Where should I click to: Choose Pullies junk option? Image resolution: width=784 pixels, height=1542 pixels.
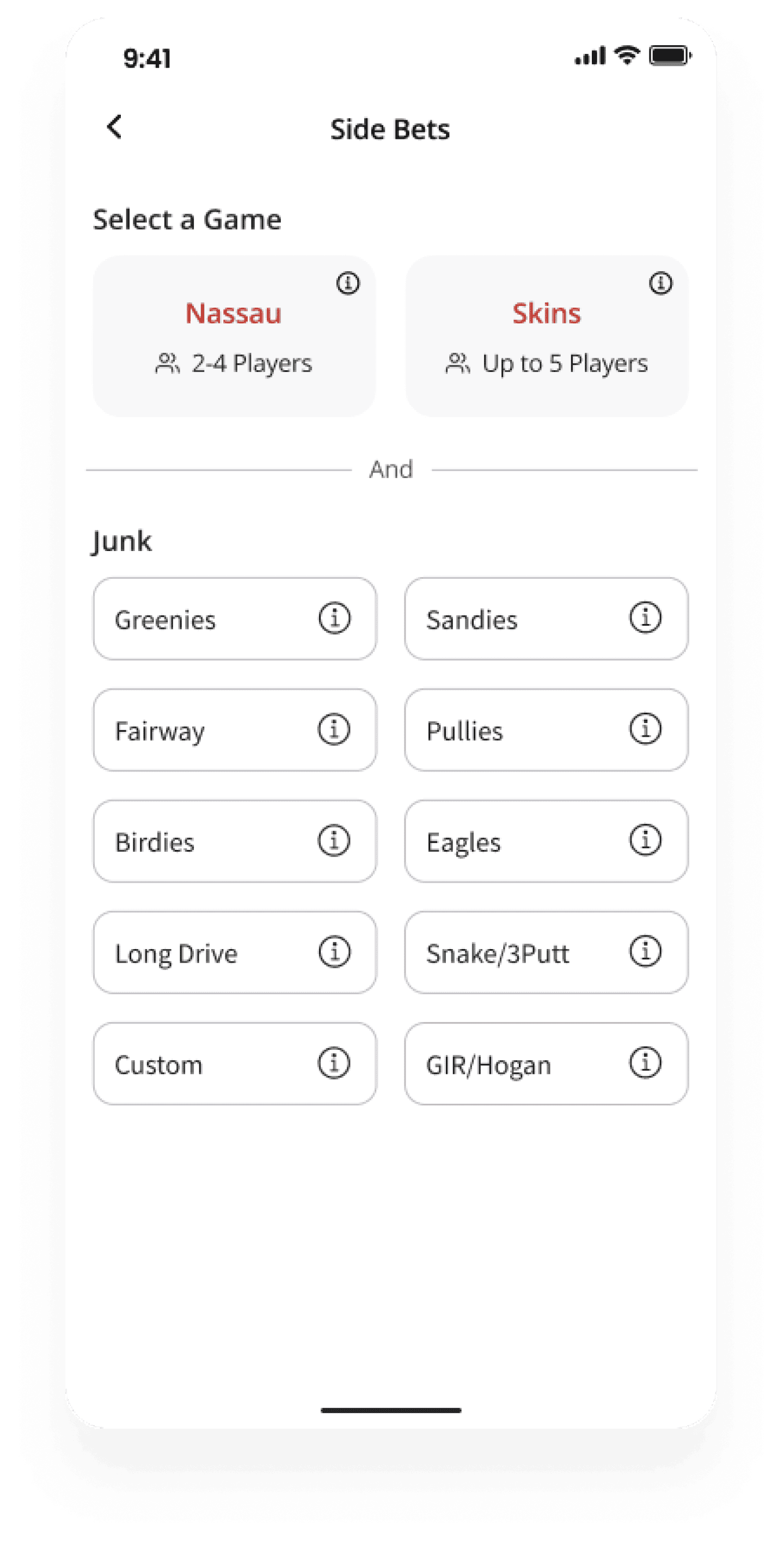pyautogui.click(x=547, y=730)
